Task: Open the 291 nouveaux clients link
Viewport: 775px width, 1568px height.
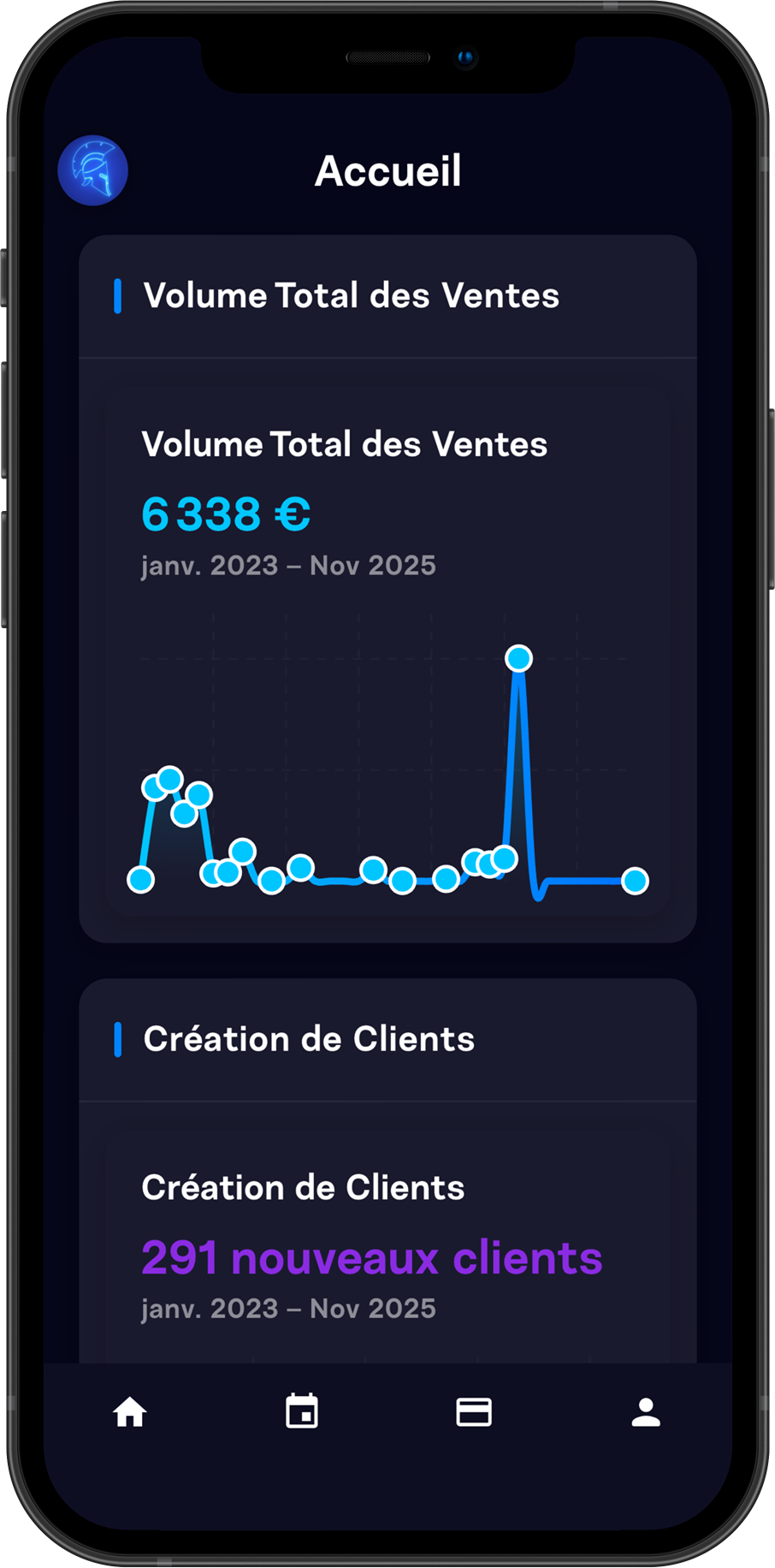Action: tap(372, 1257)
